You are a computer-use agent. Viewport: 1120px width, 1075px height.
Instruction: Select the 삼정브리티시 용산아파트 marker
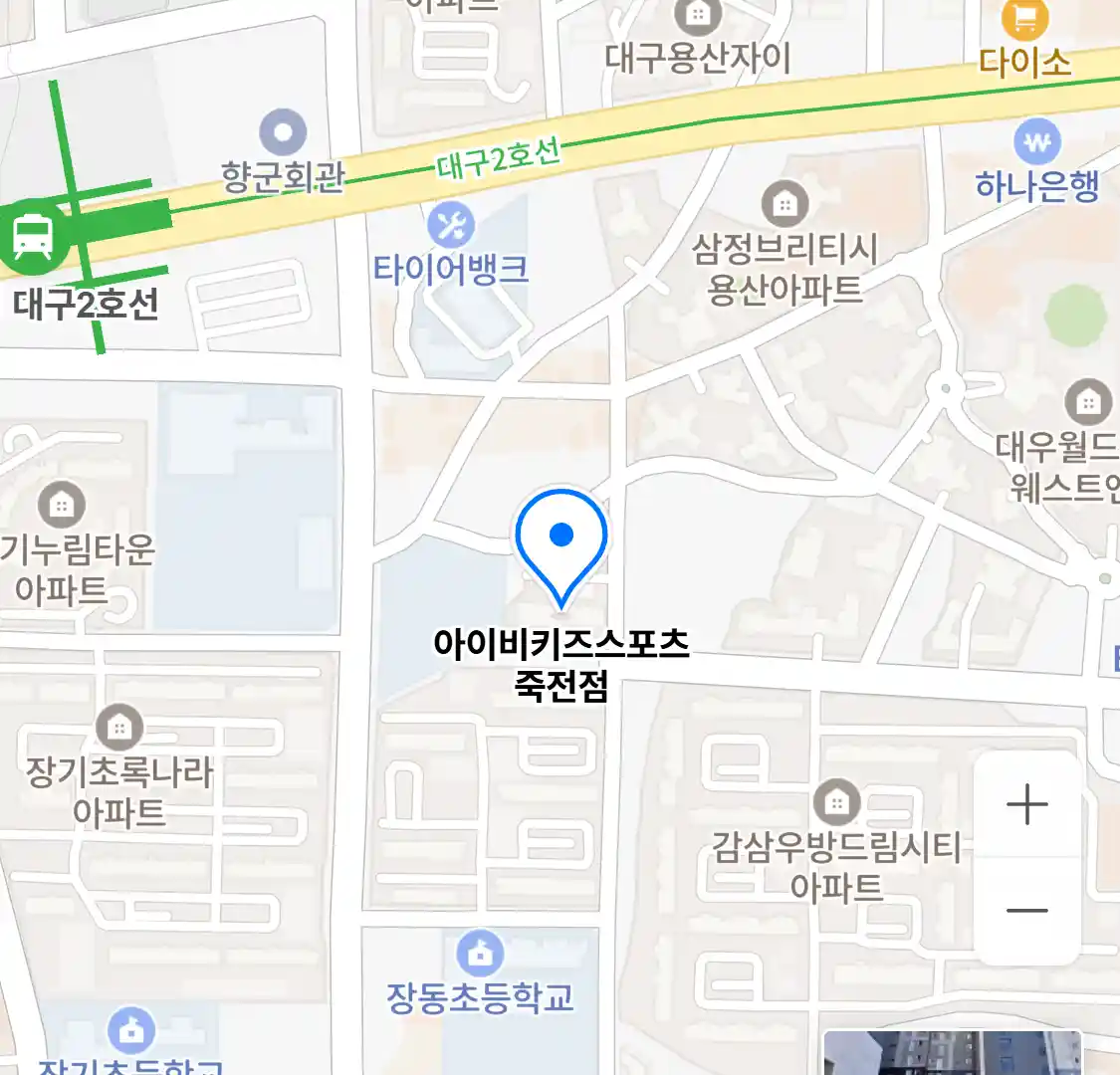pos(785,205)
